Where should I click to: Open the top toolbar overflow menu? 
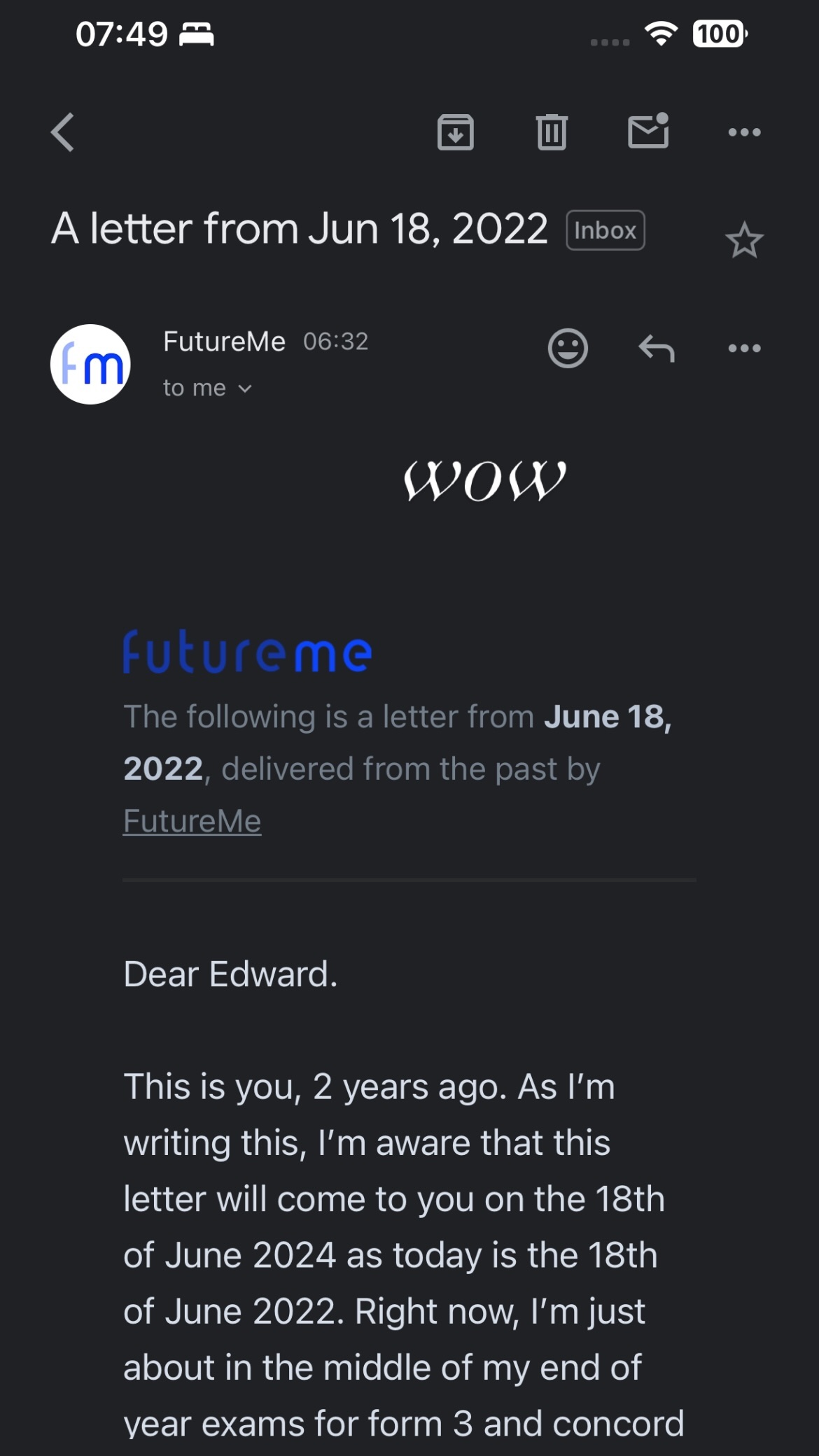click(x=744, y=132)
